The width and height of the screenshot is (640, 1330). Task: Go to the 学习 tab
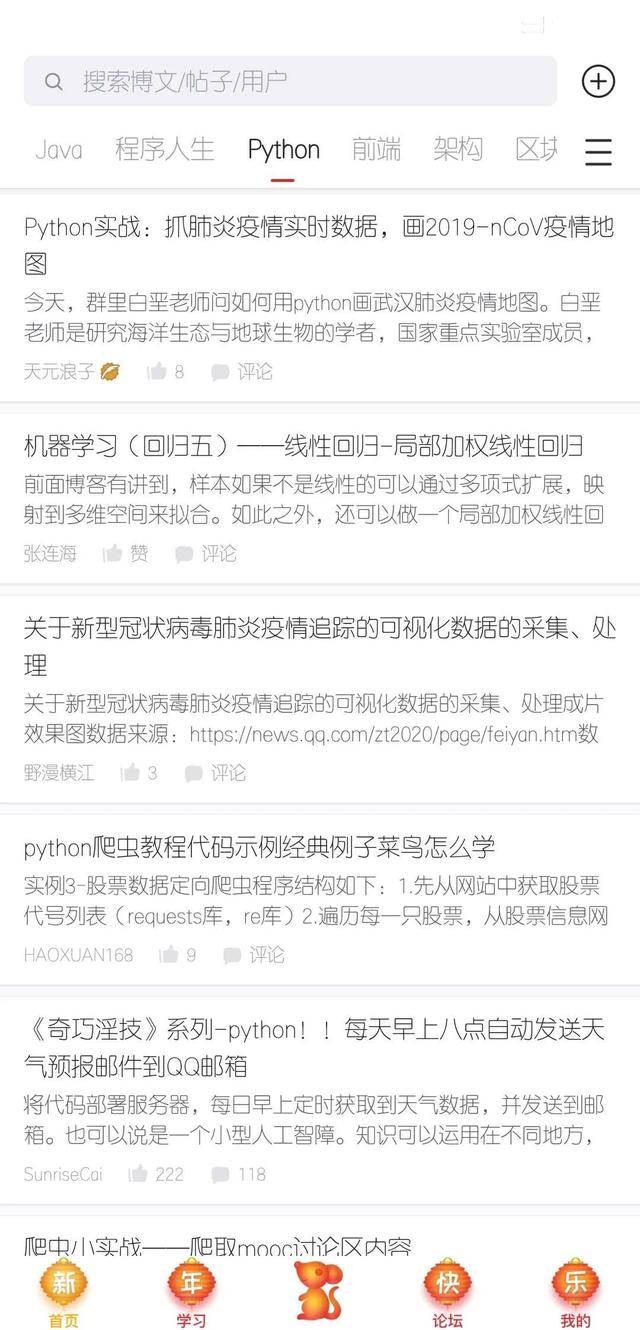[x=191, y=1293]
